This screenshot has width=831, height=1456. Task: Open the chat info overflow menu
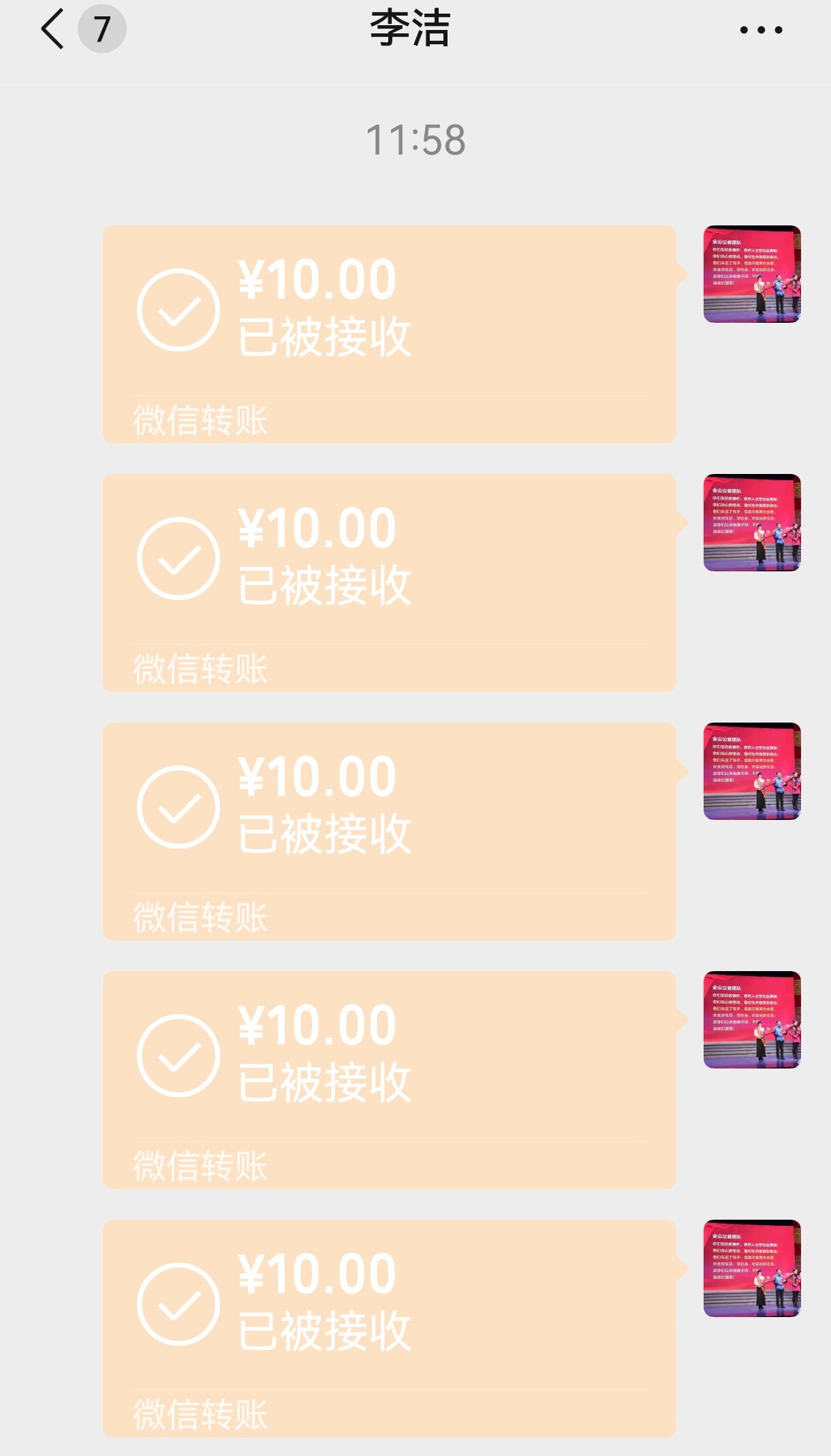(761, 30)
